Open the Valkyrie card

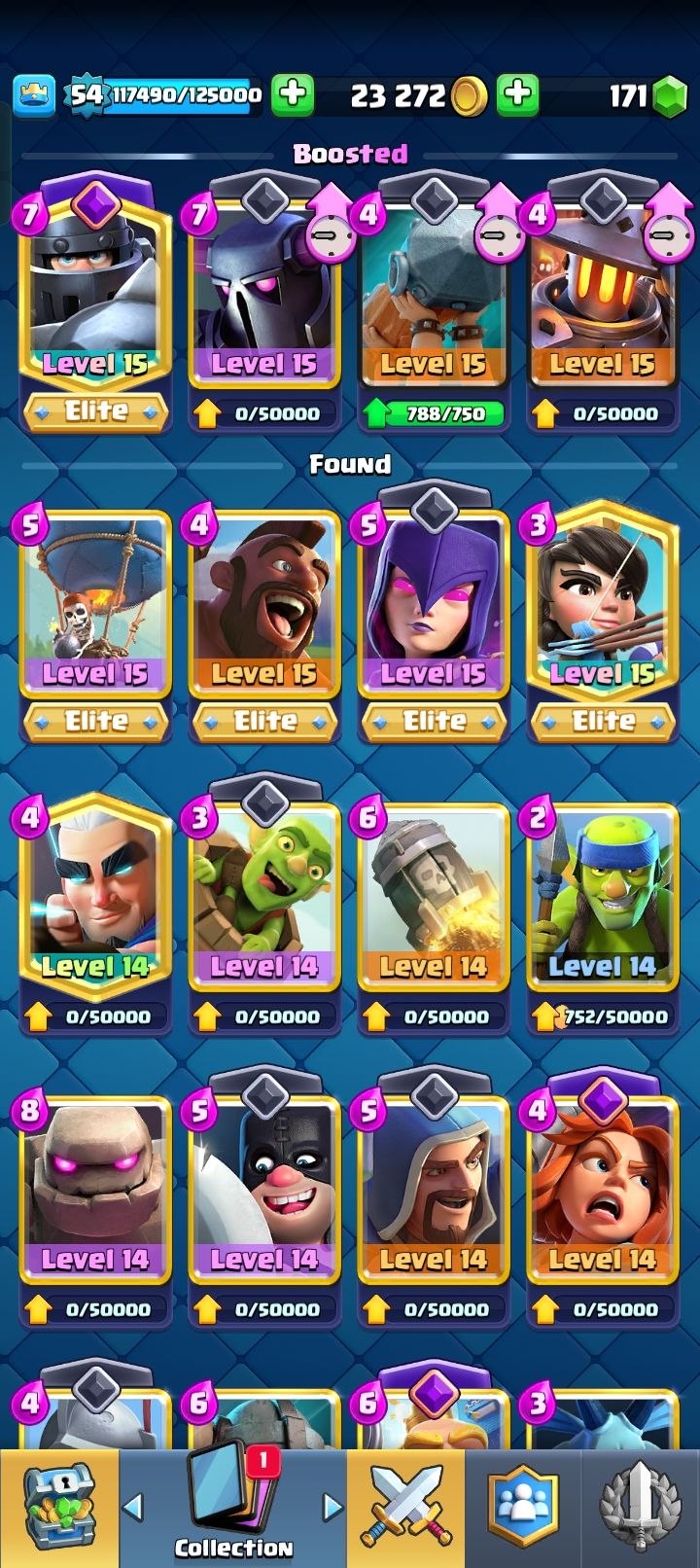602,1187
